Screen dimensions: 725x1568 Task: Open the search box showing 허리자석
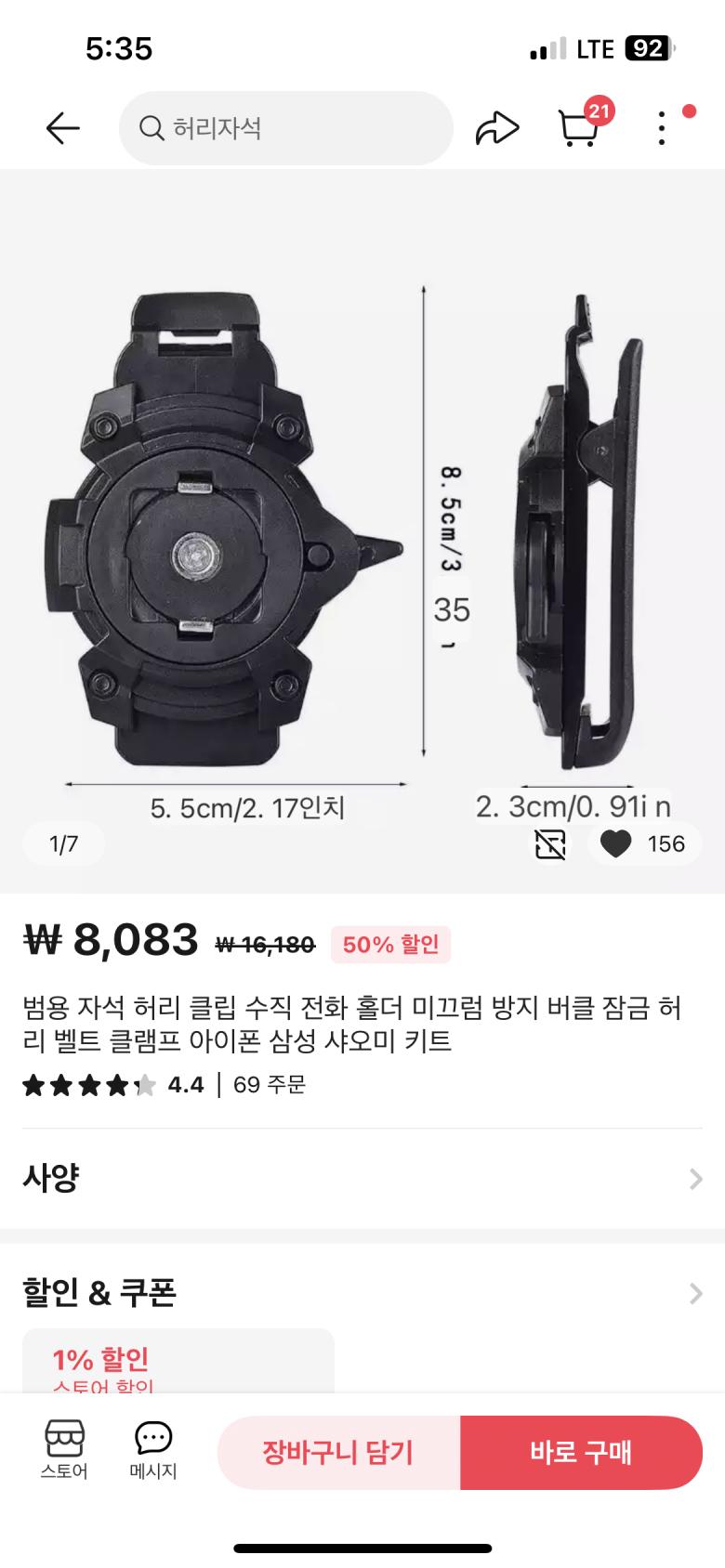[x=285, y=128]
